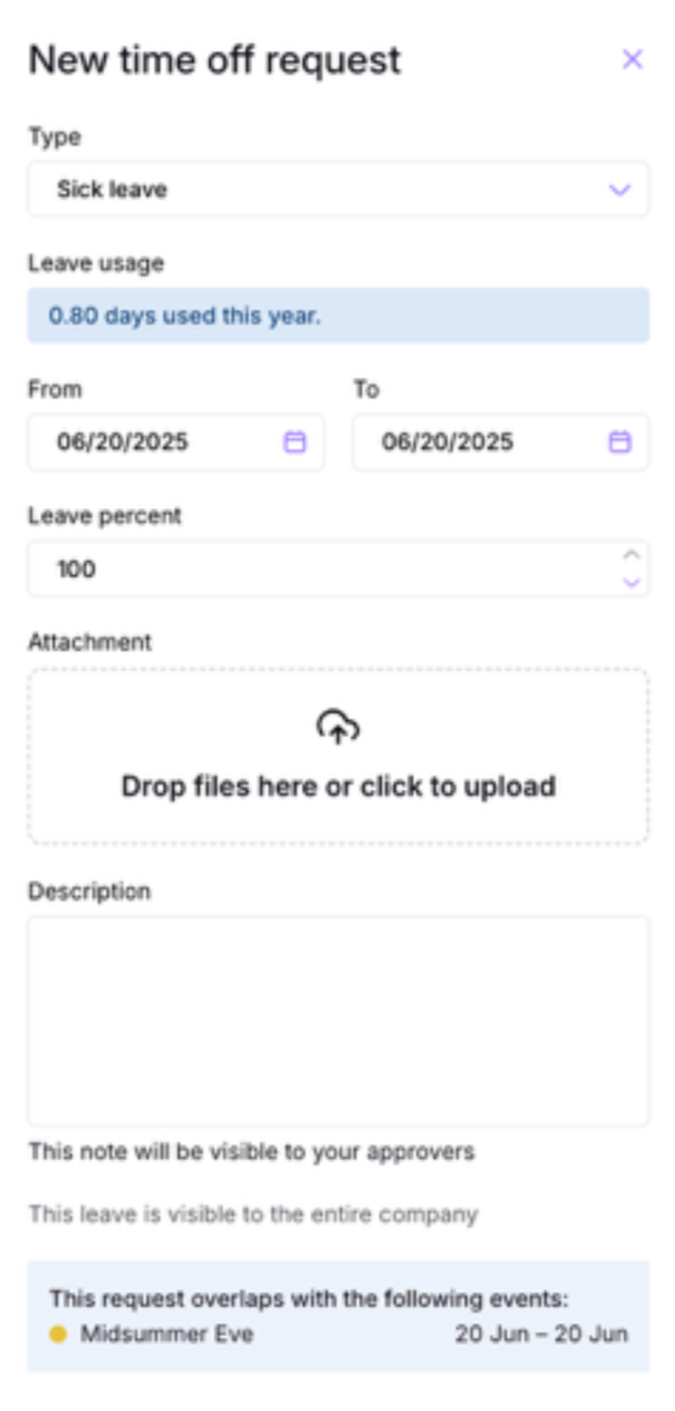Increase the leave percent value
Image resolution: width=675 pixels, height=1411 pixels.
coord(631,555)
